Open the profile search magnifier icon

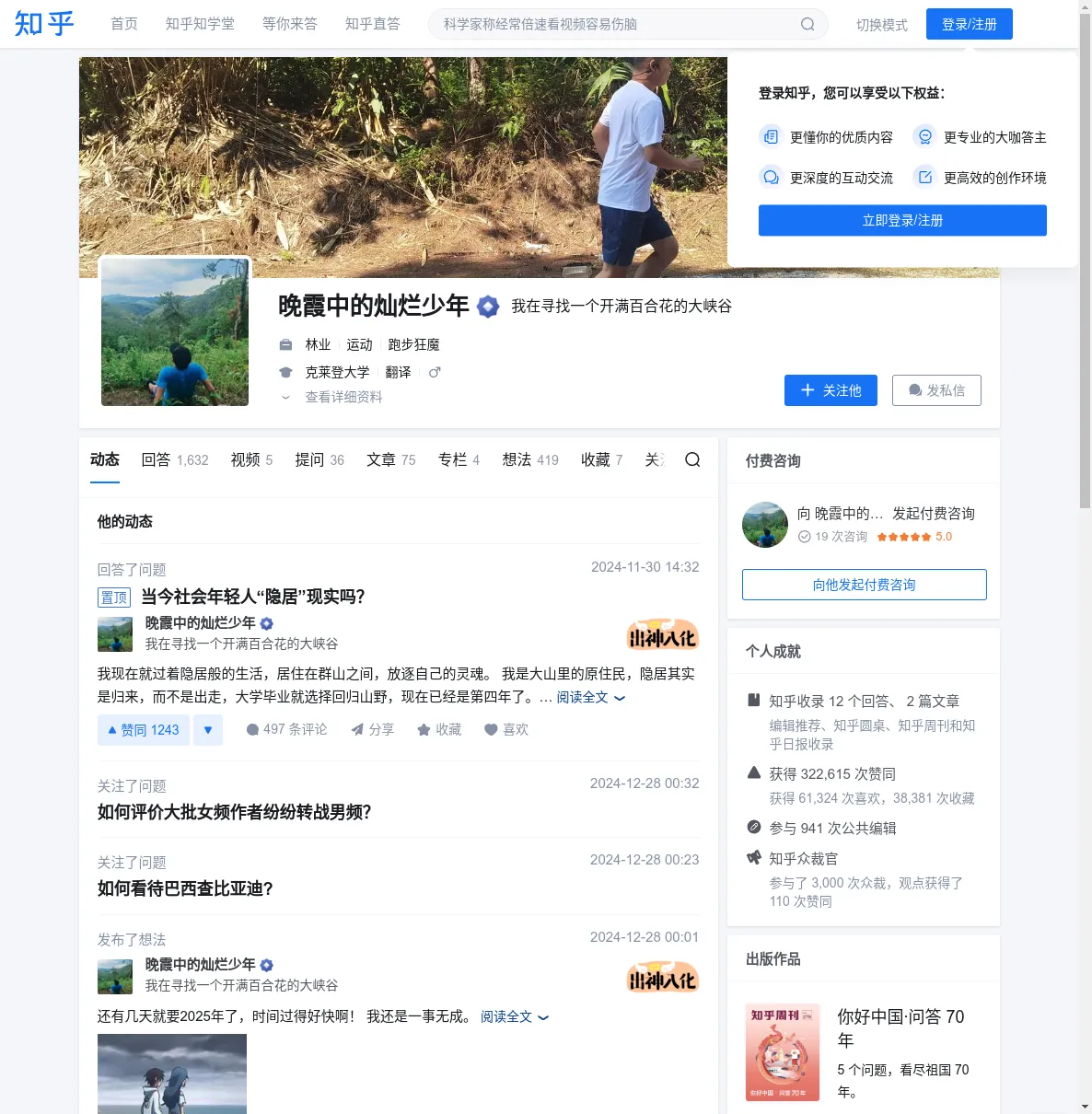pos(692,459)
